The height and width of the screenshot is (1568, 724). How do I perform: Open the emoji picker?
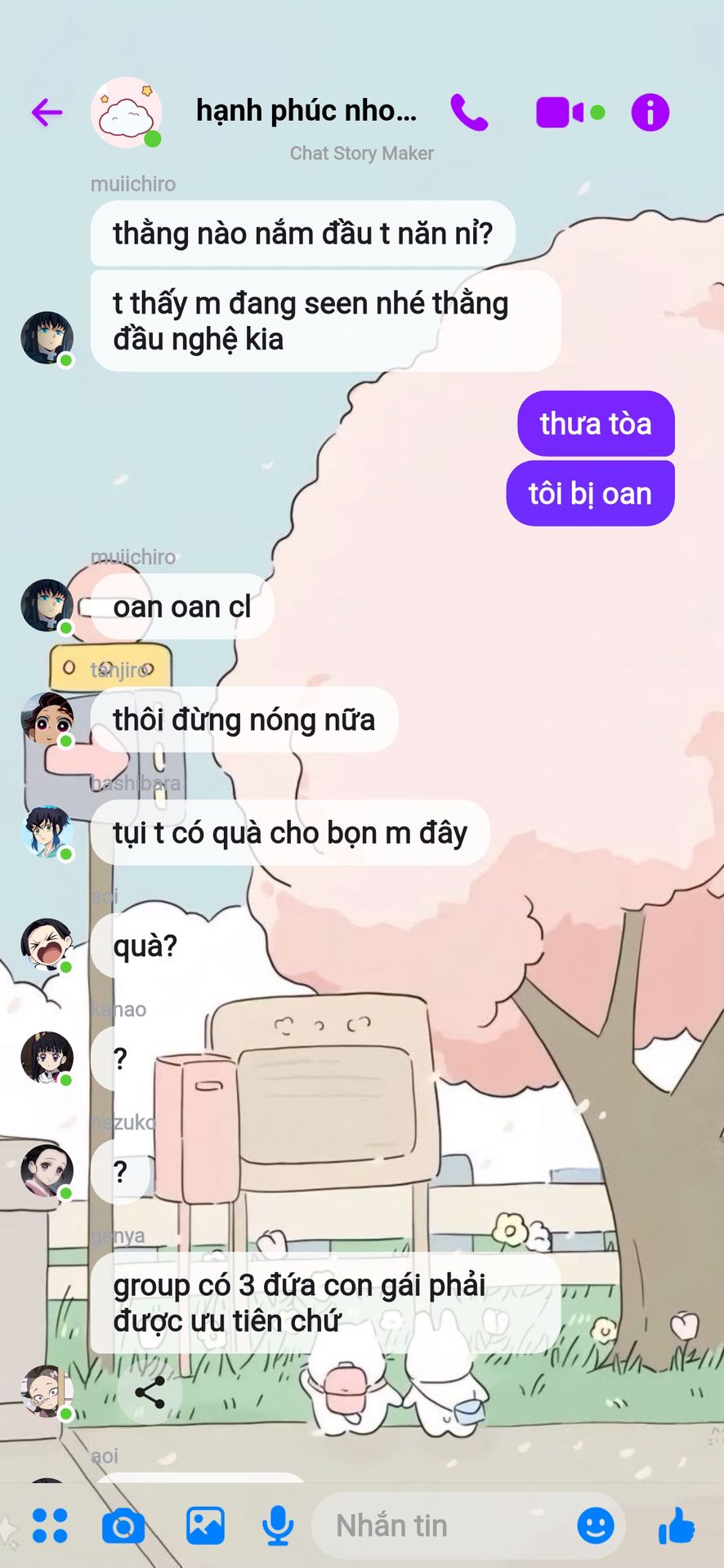(595, 1525)
